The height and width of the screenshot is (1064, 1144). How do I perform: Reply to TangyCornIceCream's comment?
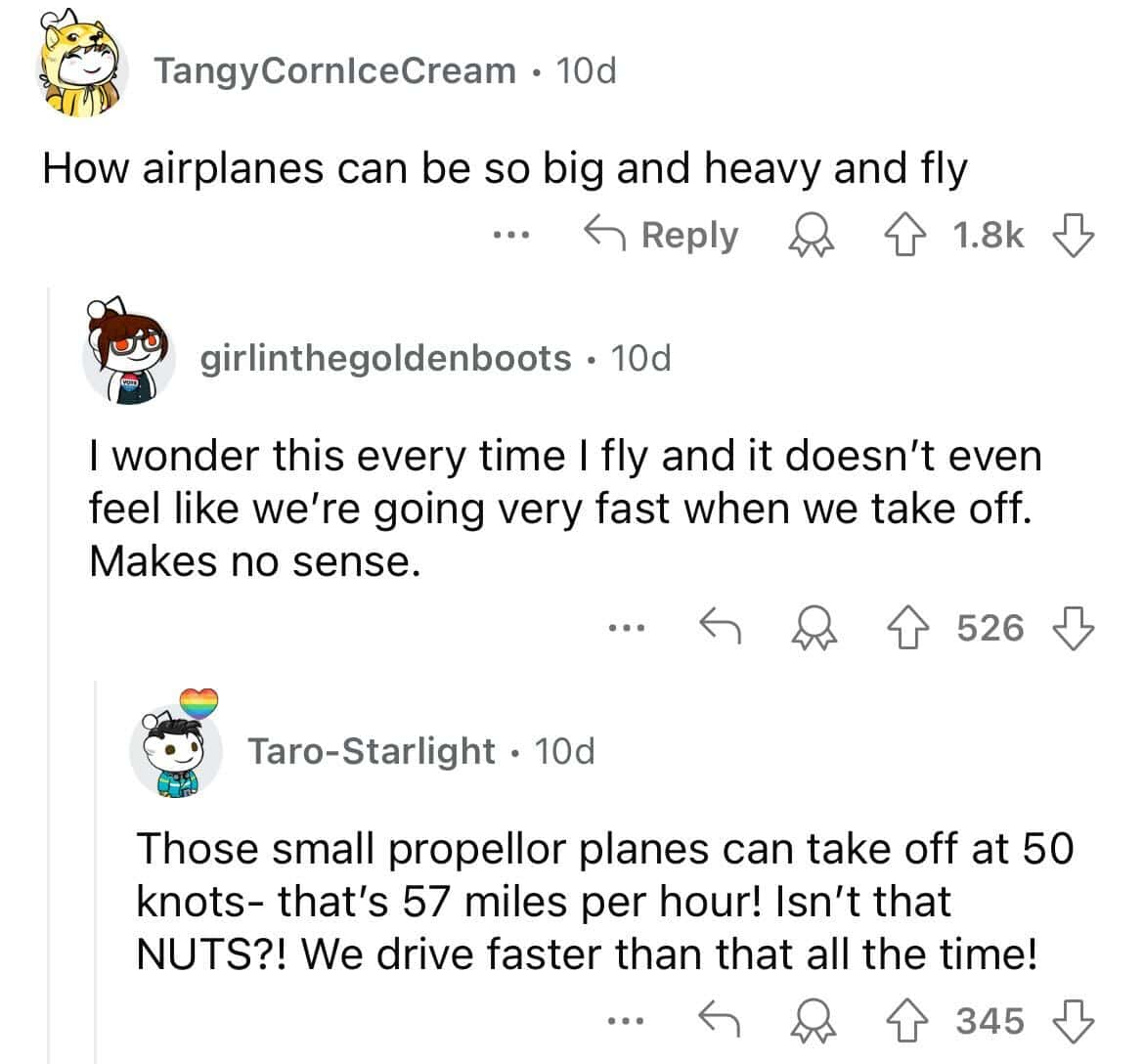point(661,236)
